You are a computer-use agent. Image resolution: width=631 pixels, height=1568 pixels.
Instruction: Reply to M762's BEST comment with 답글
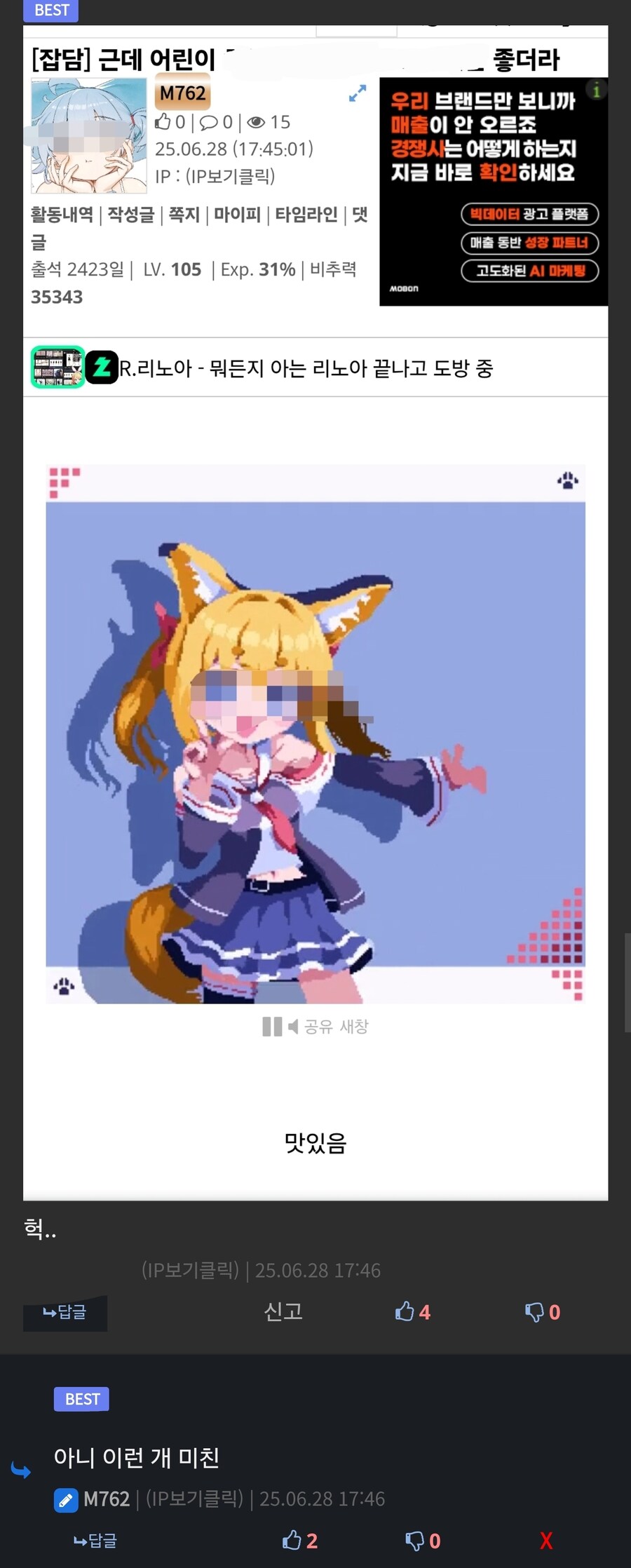95,1540
